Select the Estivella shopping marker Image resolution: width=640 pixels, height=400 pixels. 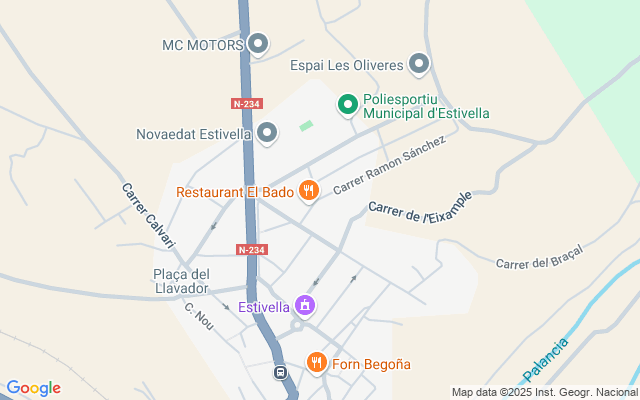pos(305,306)
